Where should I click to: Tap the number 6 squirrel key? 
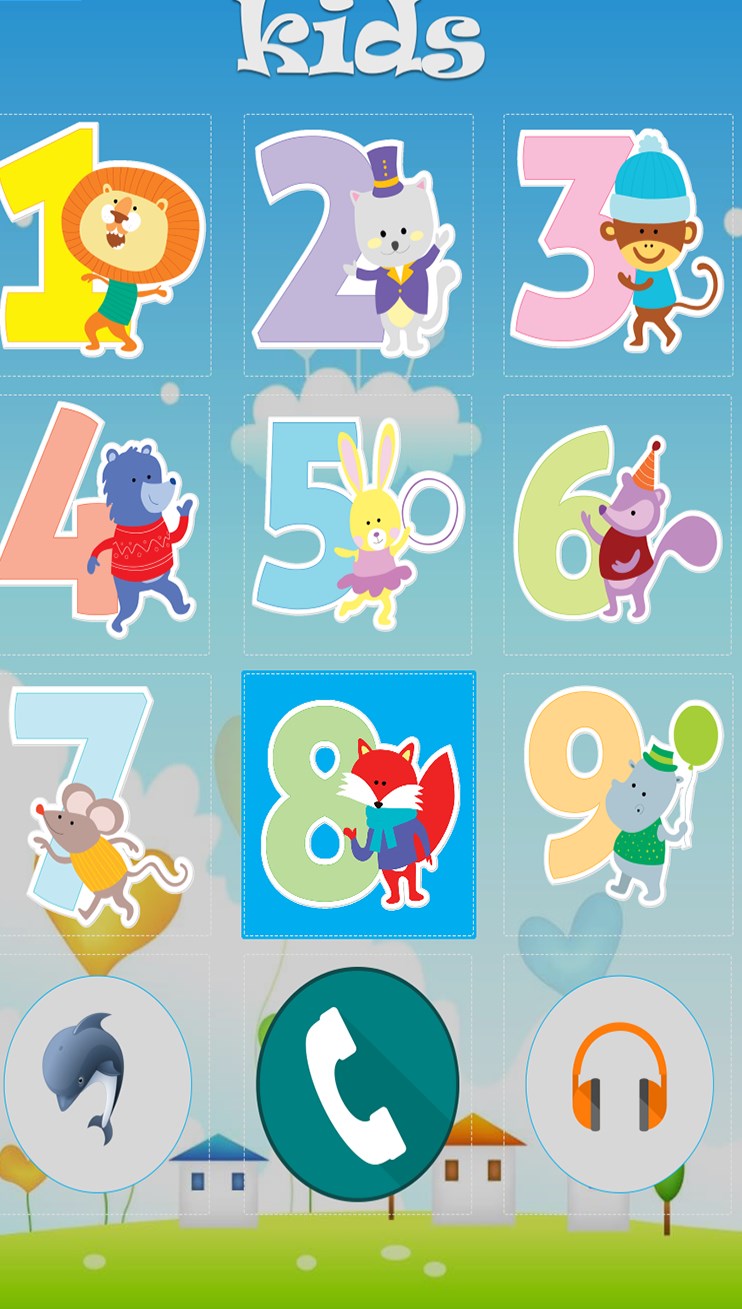coord(618,524)
